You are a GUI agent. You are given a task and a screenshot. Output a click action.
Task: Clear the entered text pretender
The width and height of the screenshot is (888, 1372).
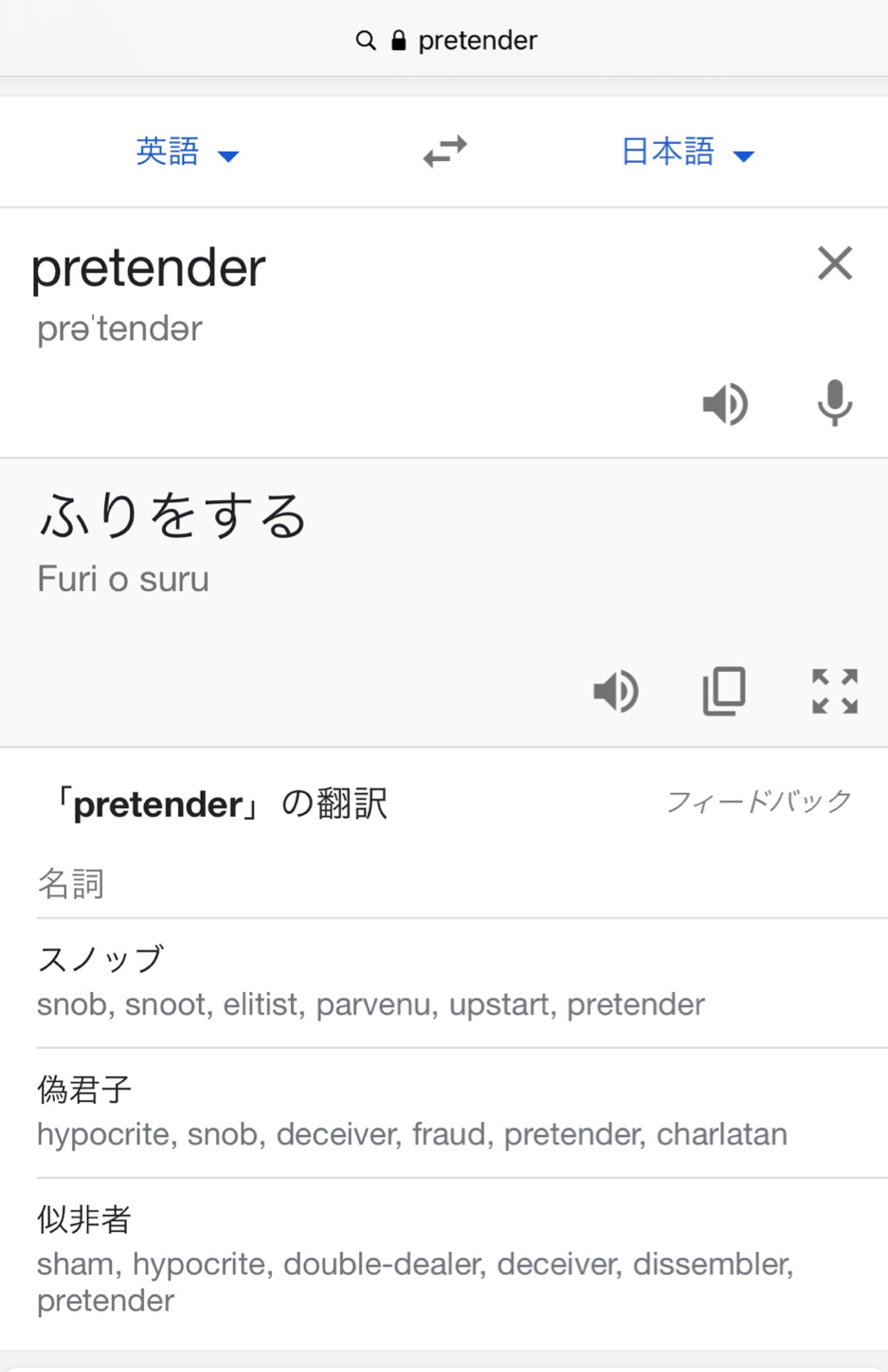[x=834, y=263]
